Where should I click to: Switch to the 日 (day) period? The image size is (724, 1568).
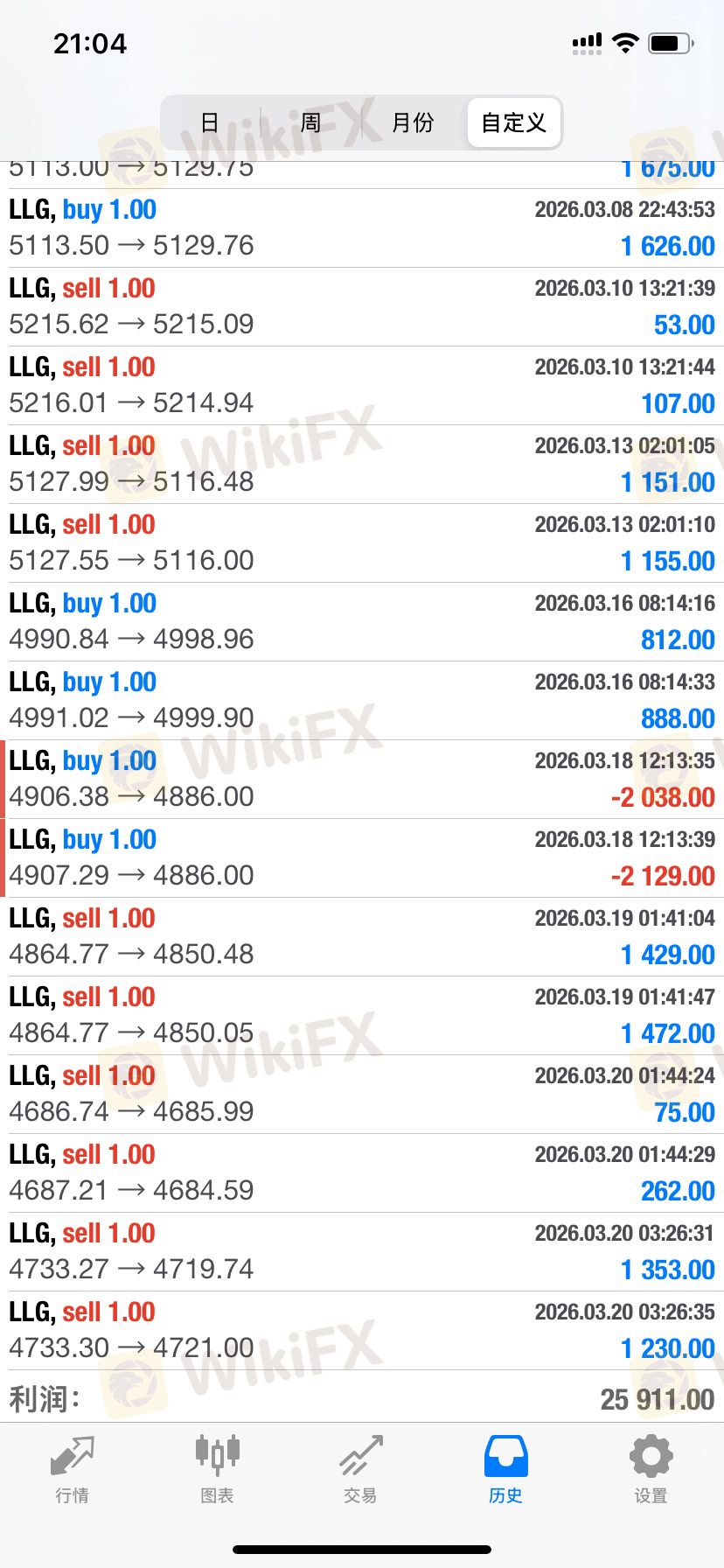click(210, 122)
